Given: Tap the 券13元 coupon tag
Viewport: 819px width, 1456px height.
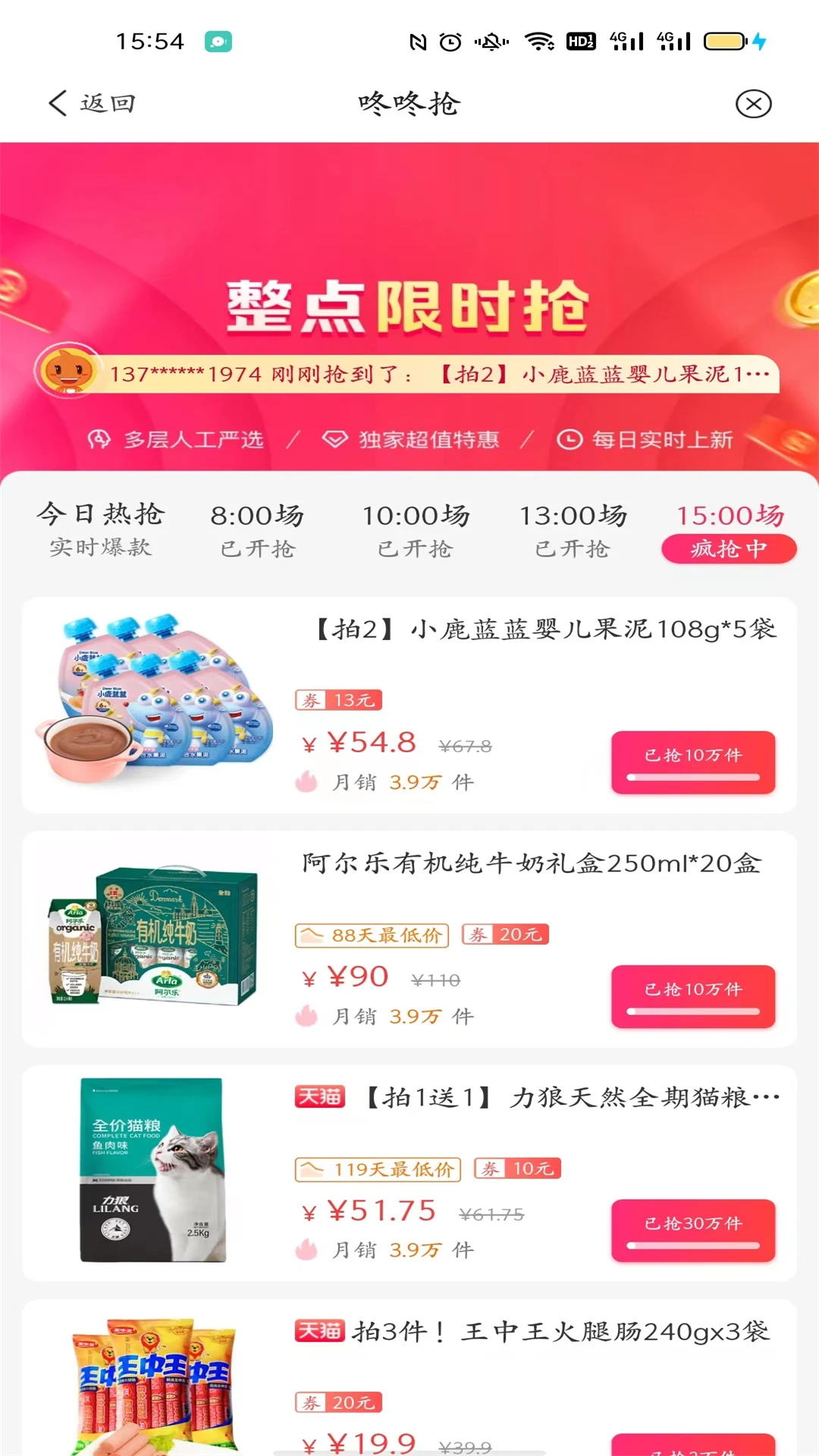Looking at the screenshot, I should pyautogui.click(x=337, y=699).
